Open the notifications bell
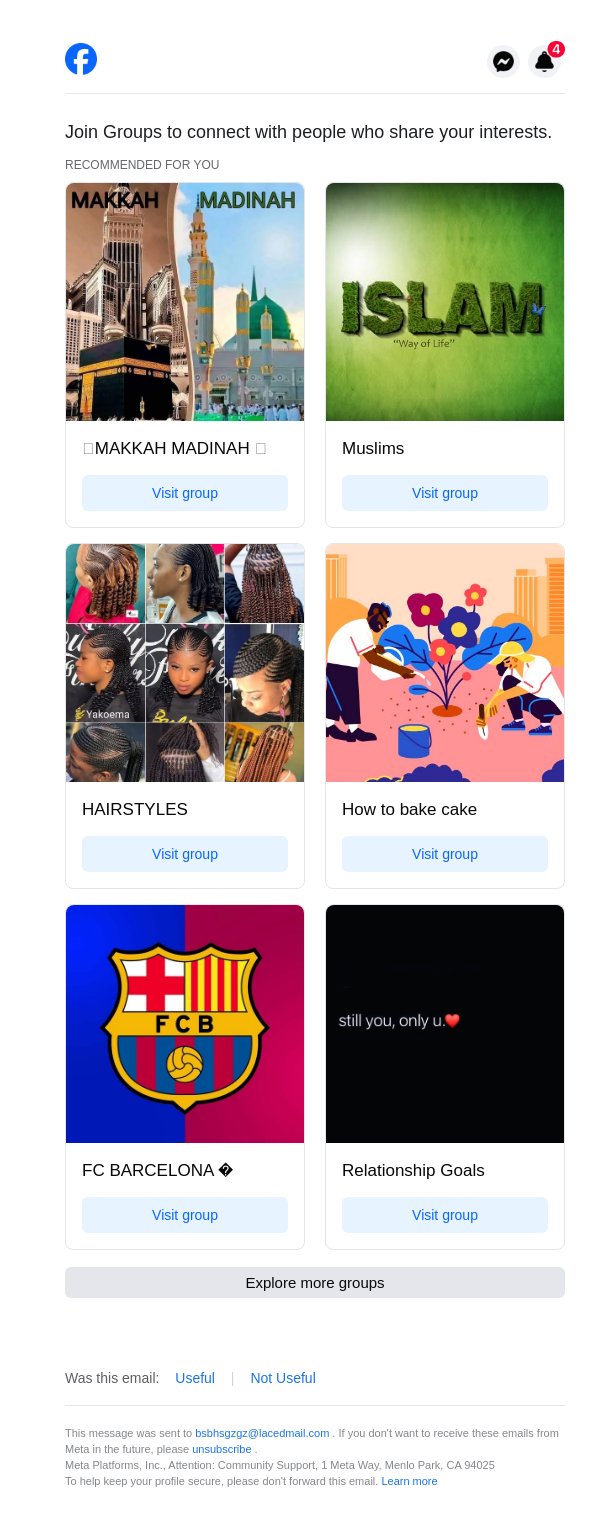 pyautogui.click(x=544, y=61)
